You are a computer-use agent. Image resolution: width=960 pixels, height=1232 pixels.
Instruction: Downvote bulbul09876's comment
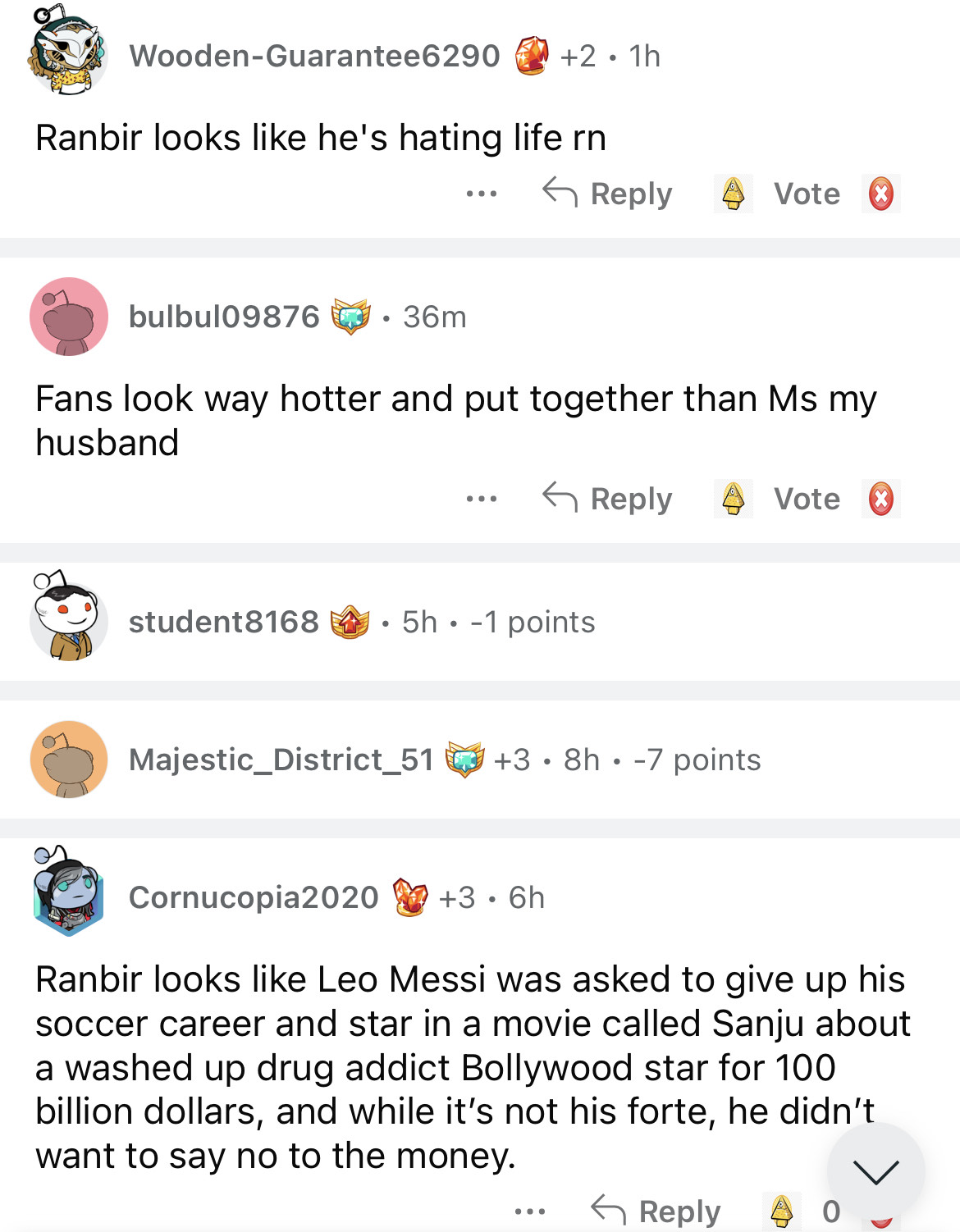pyautogui.click(x=880, y=499)
